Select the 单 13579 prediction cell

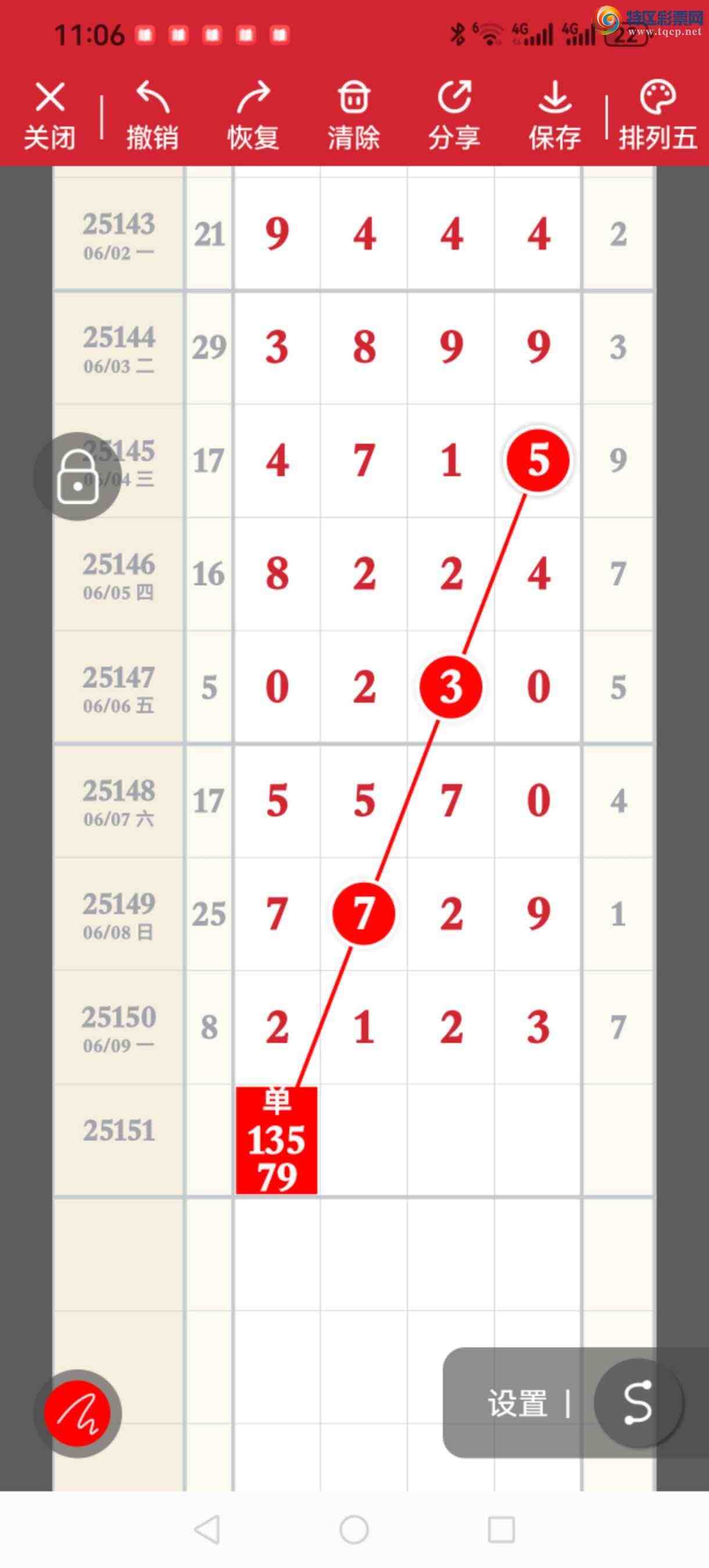pyautogui.click(x=277, y=1139)
